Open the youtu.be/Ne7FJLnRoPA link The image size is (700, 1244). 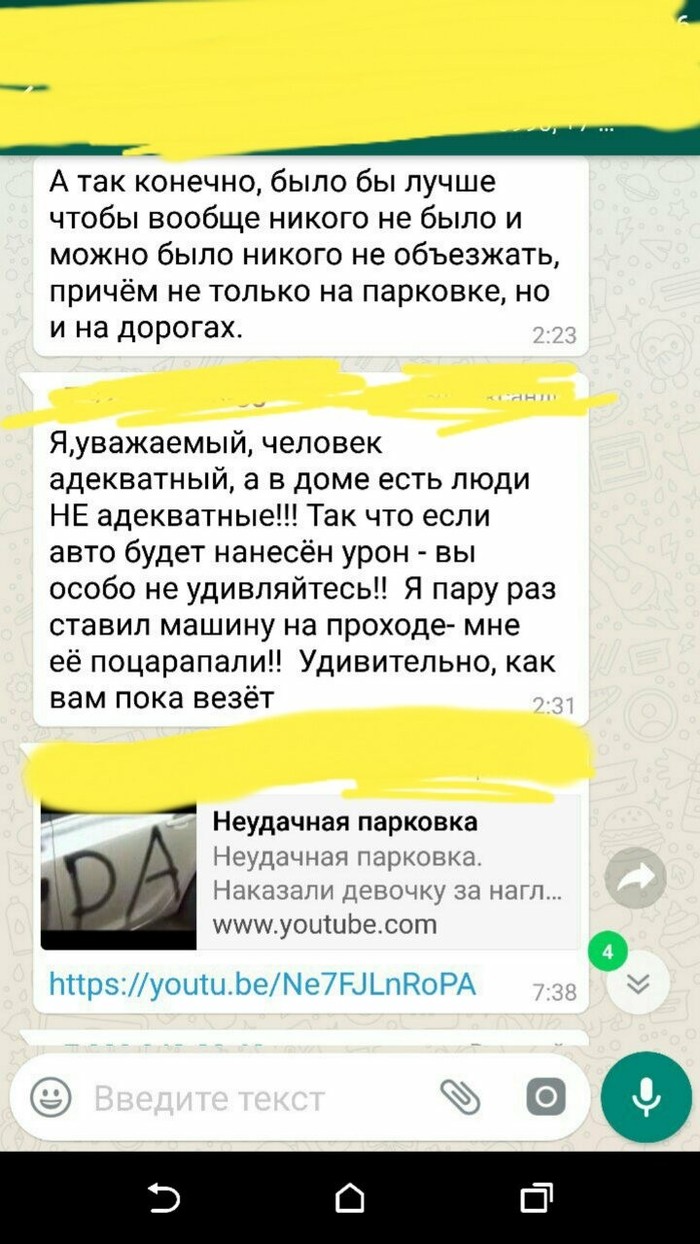[263, 985]
